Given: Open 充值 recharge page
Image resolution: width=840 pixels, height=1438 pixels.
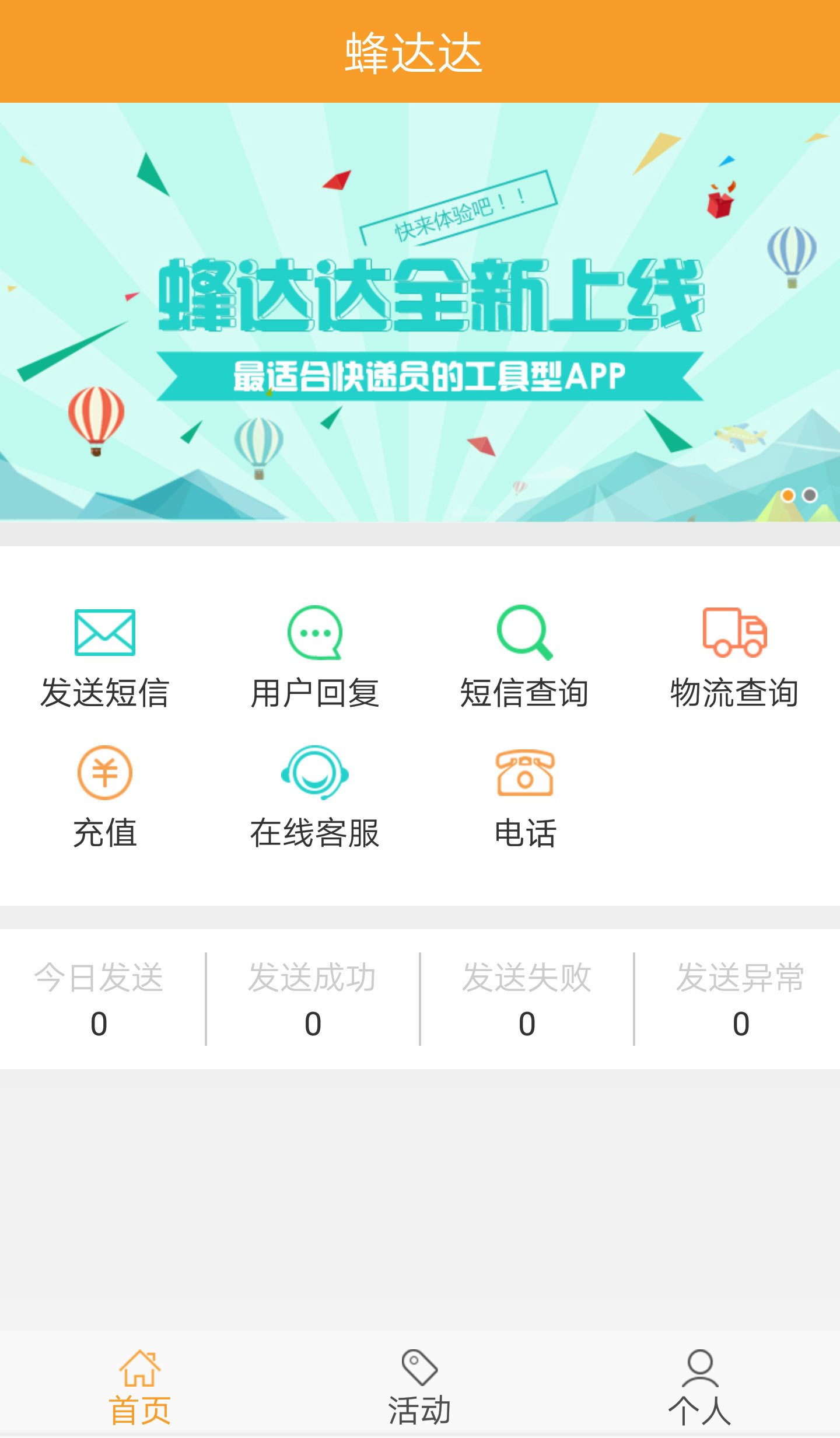Looking at the screenshot, I should [105, 797].
